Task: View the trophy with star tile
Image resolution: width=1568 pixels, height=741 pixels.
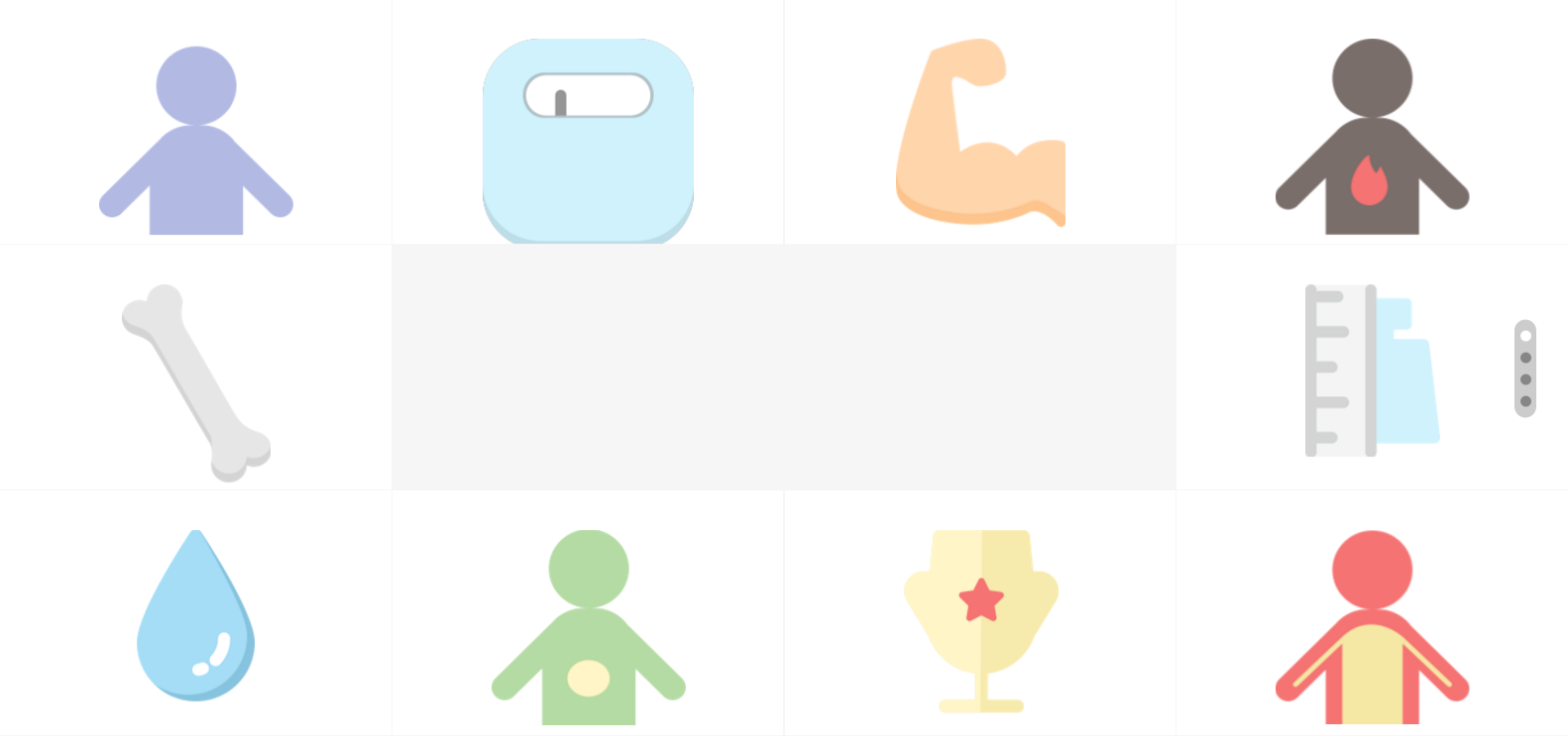Action: point(980,620)
